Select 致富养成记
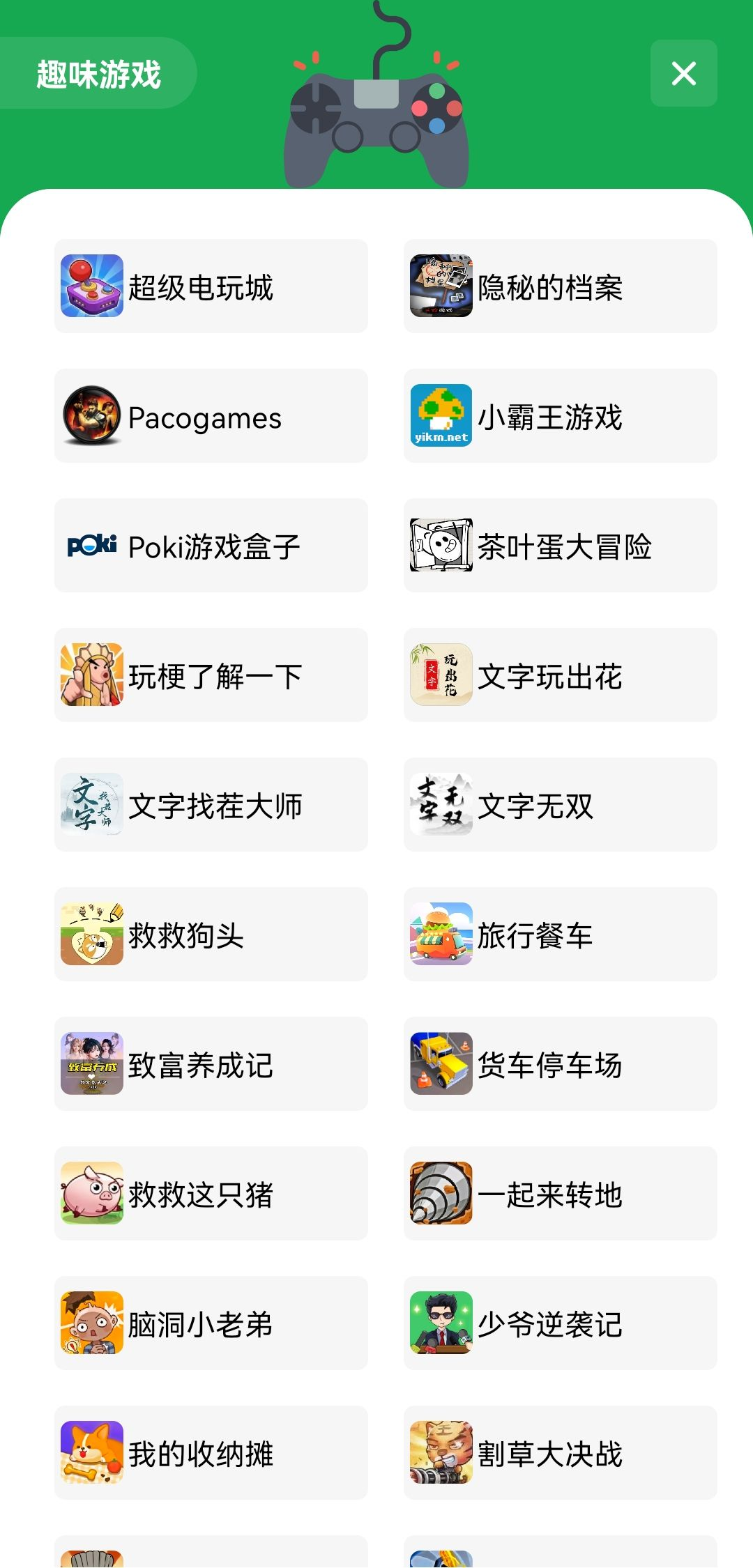 tap(211, 1064)
